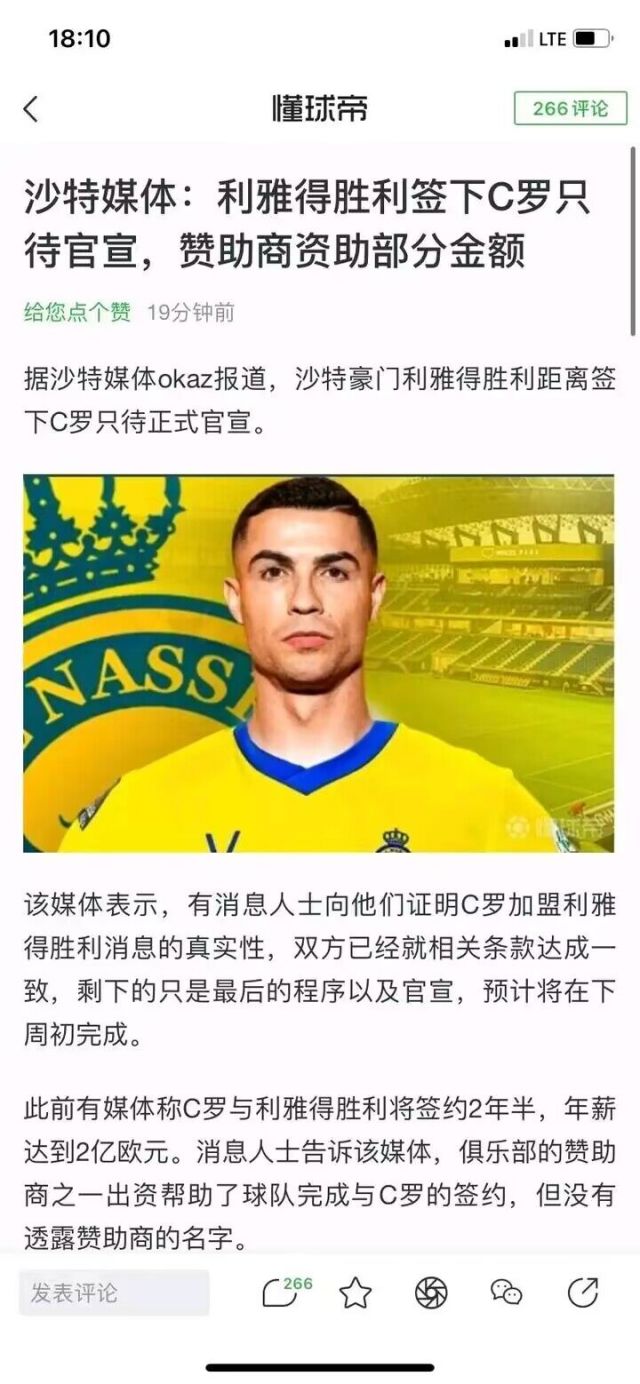Share to WeChat Moments
Screen dimensions: 640x1384
point(431,1293)
